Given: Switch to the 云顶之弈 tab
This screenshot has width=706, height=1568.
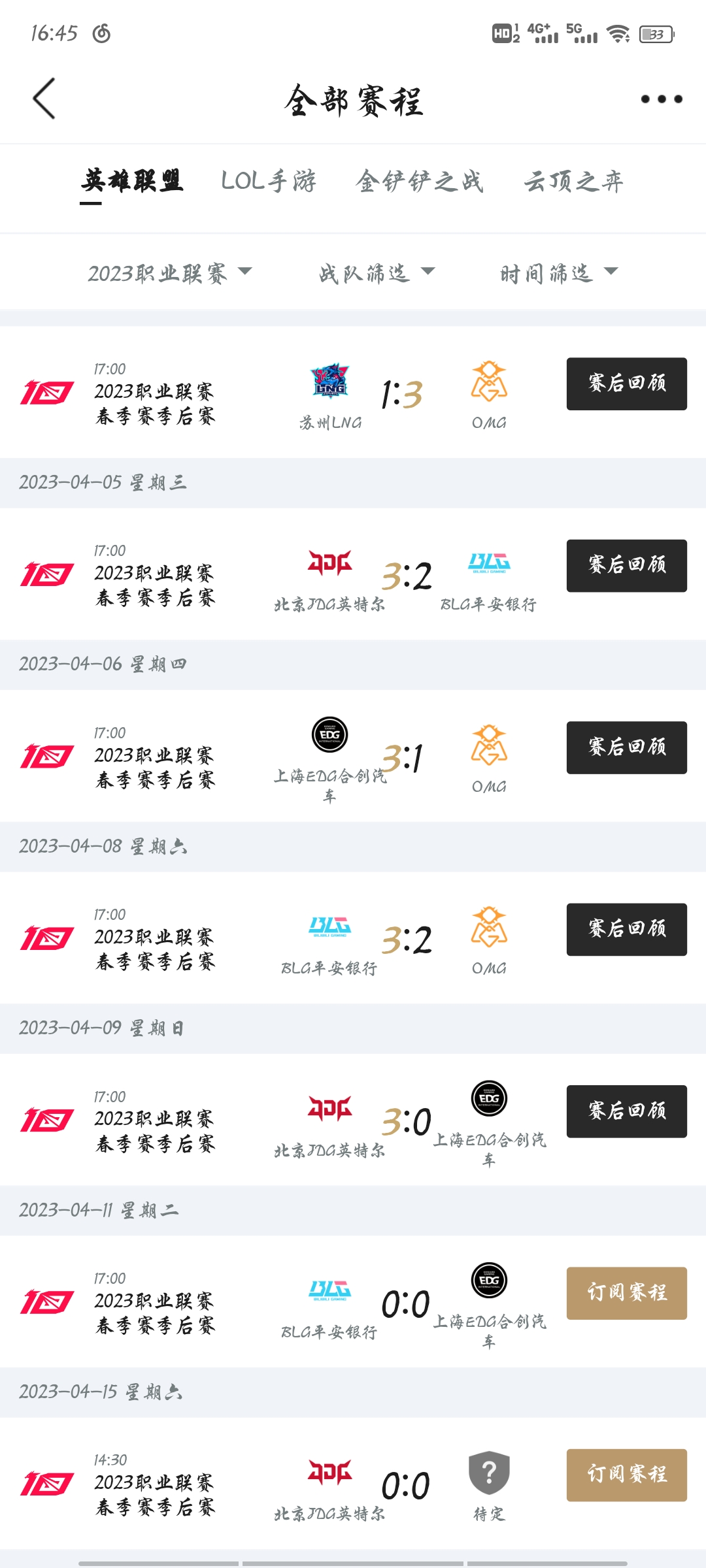Looking at the screenshot, I should click(x=573, y=181).
